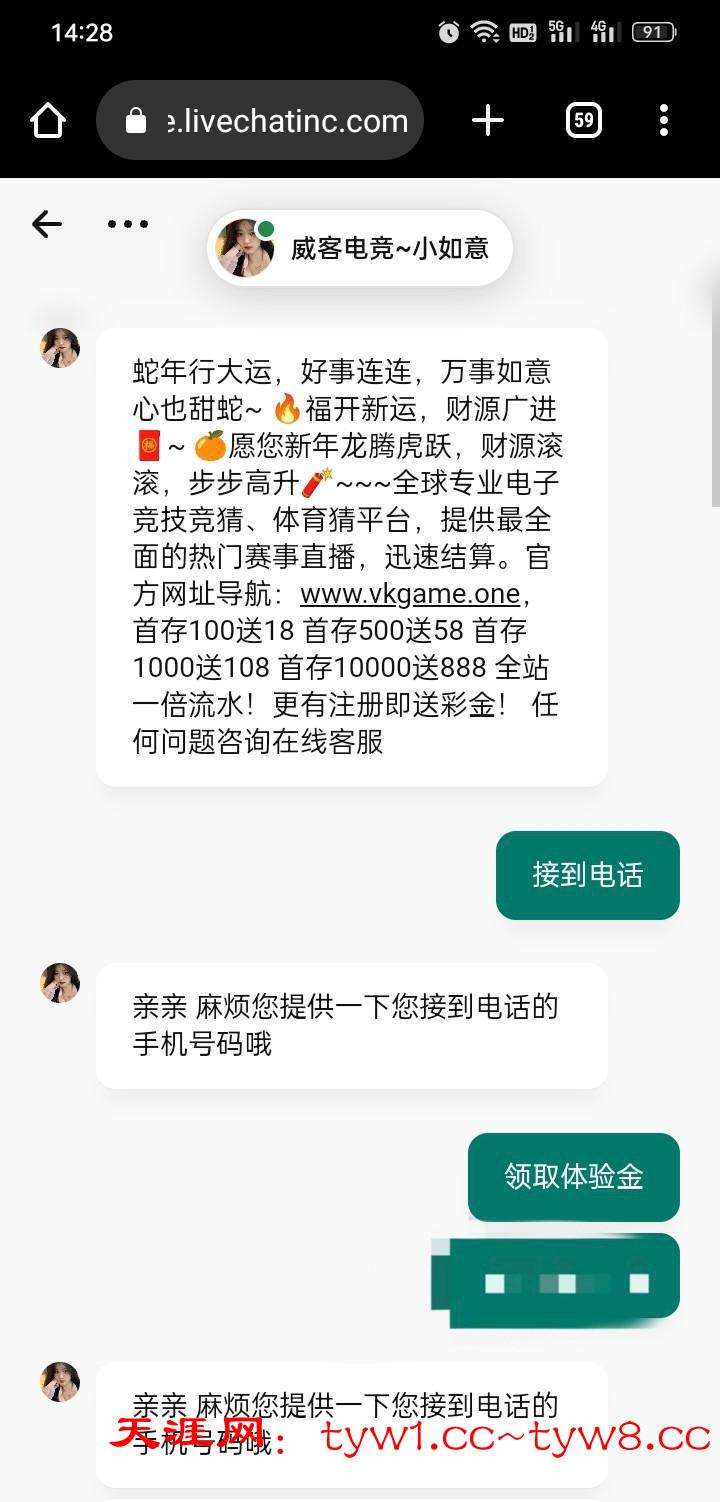
Task: Open the browser overflow menu
Action: pyautogui.click(x=664, y=121)
